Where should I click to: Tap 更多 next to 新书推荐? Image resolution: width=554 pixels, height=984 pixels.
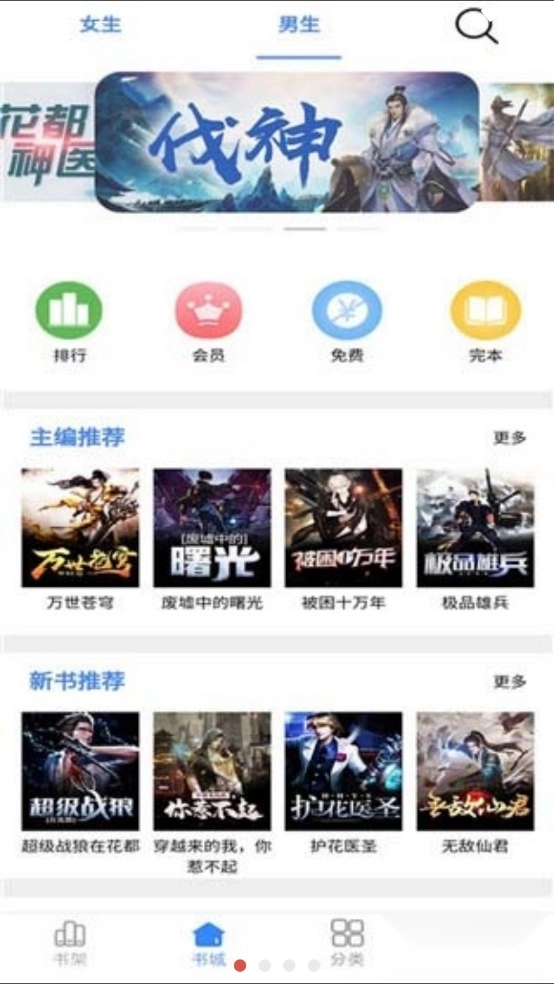click(509, 682)
